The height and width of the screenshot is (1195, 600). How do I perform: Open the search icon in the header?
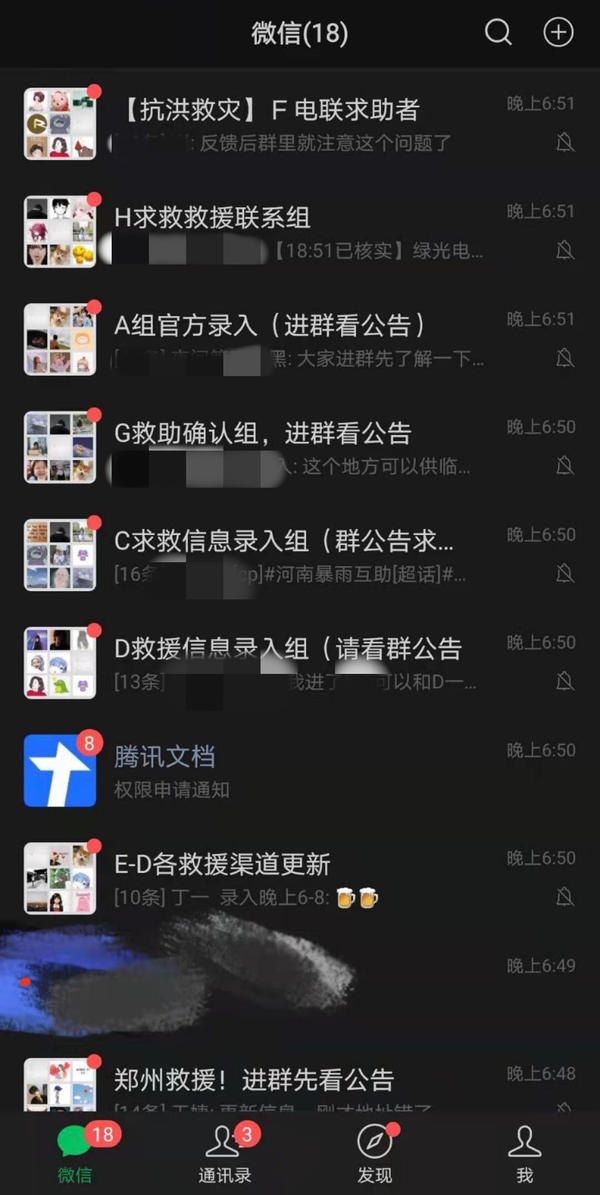pos(498,33)
